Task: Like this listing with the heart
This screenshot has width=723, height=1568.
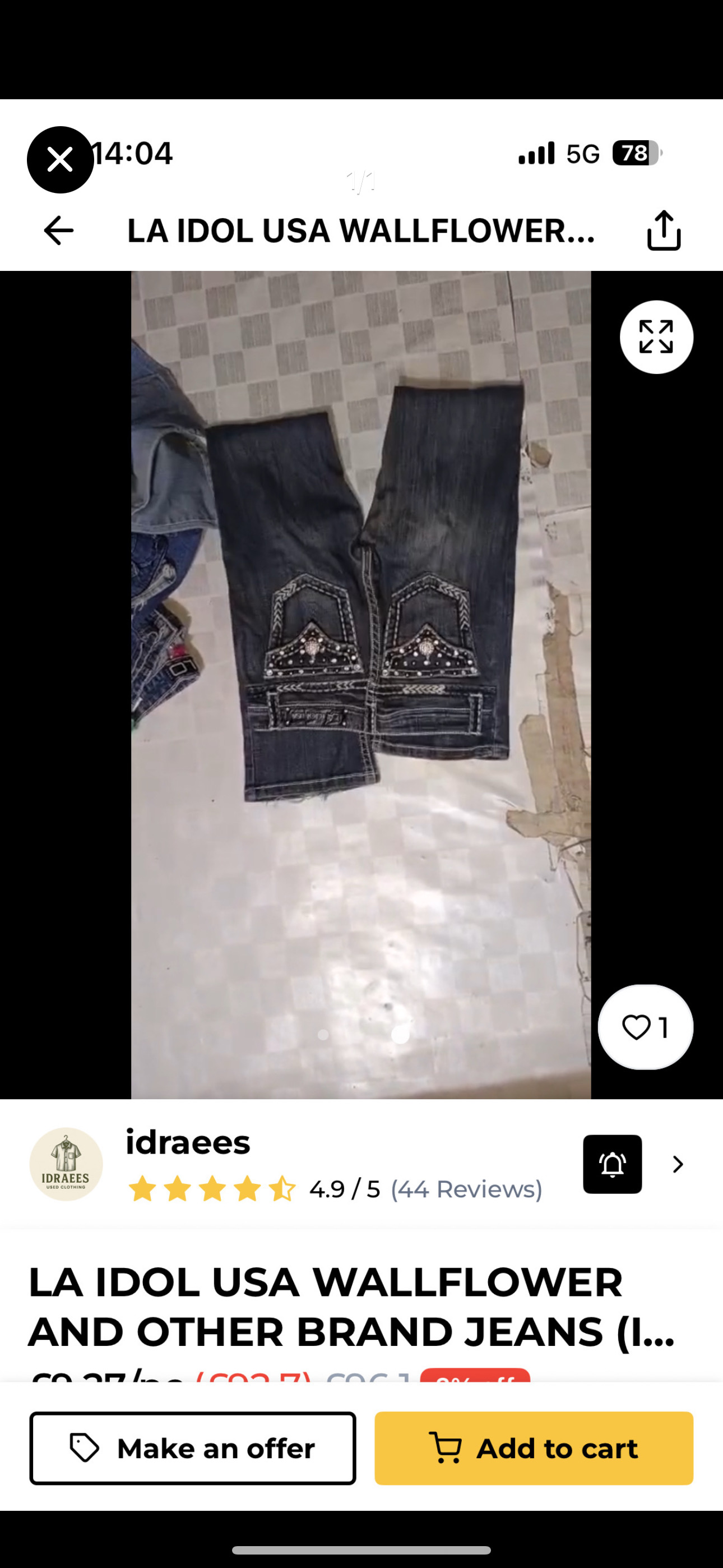Action: click(645, 1027)
